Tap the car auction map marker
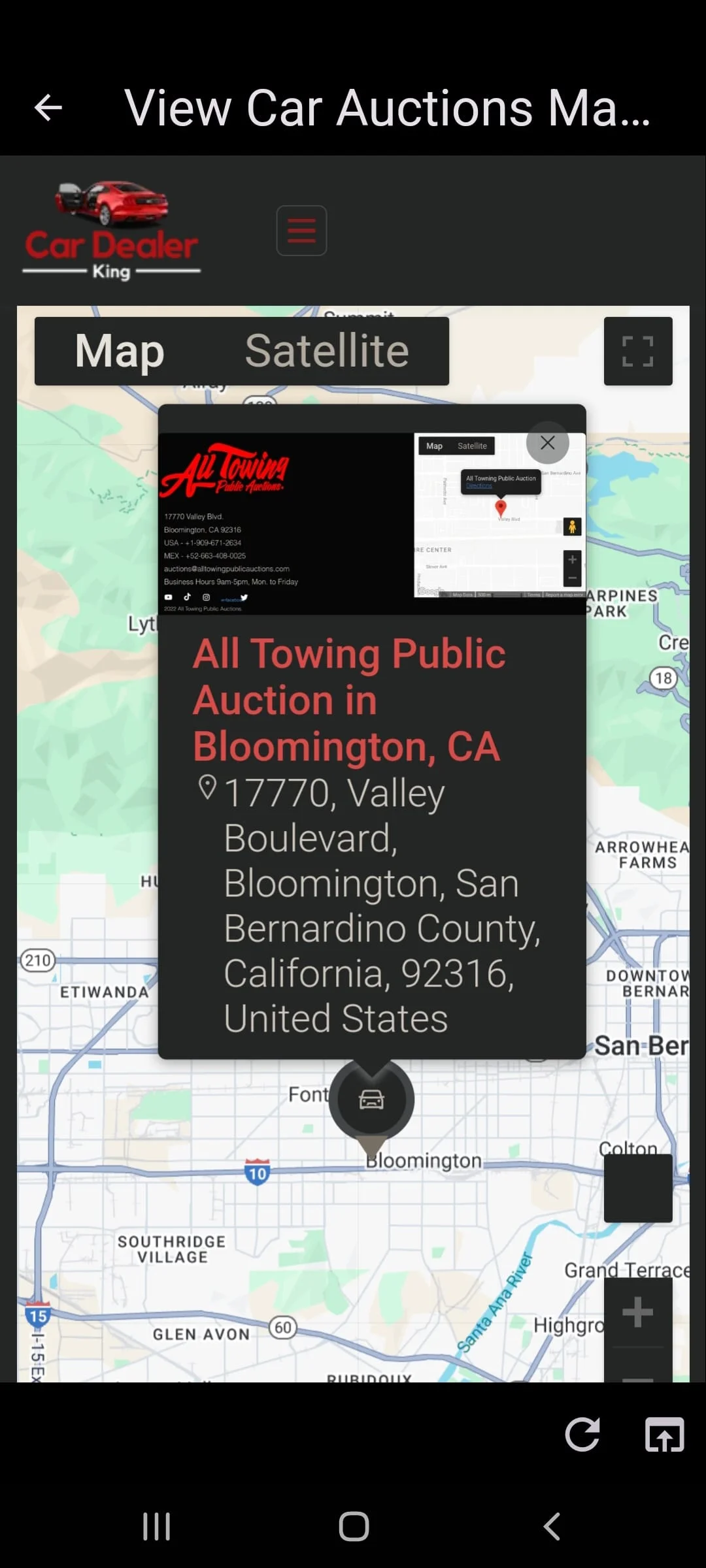 [371, 1100]
